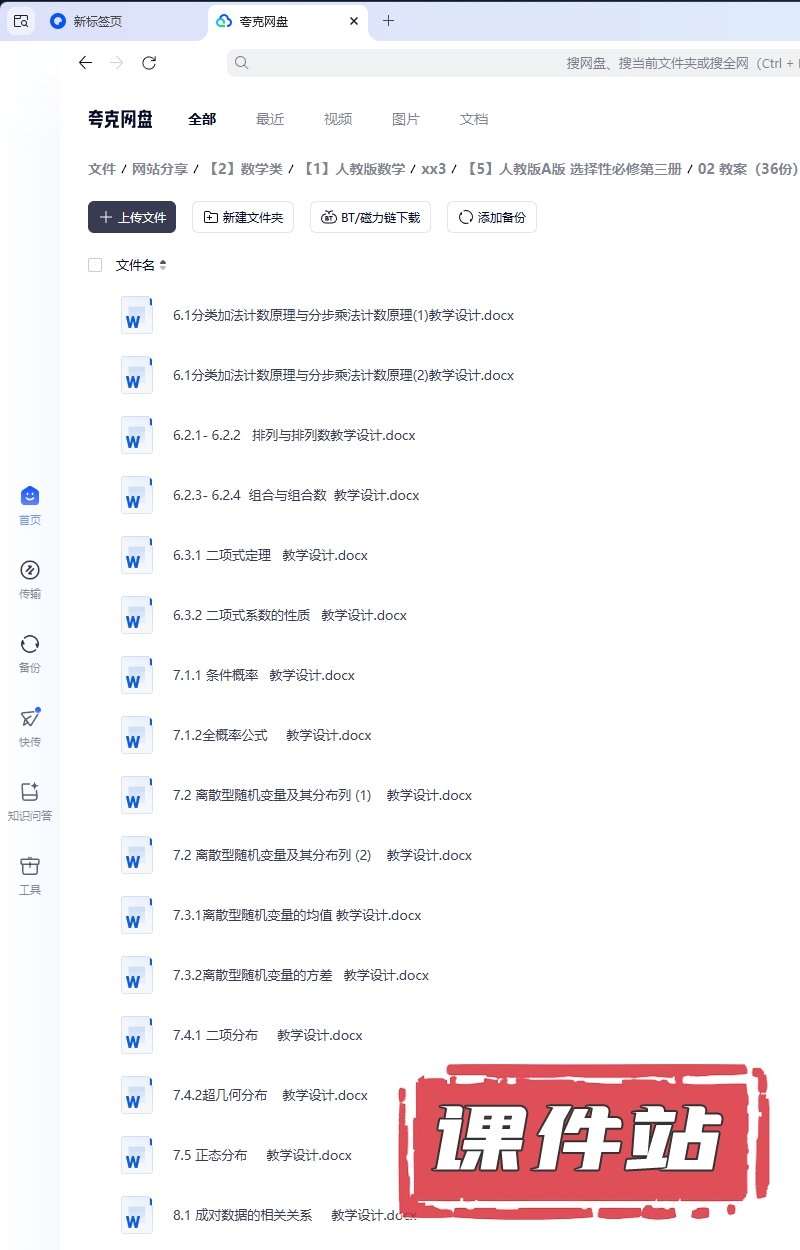Select the 文档 tab
This screenshot has width=800, height=1250.
click(x=474, y=119)
